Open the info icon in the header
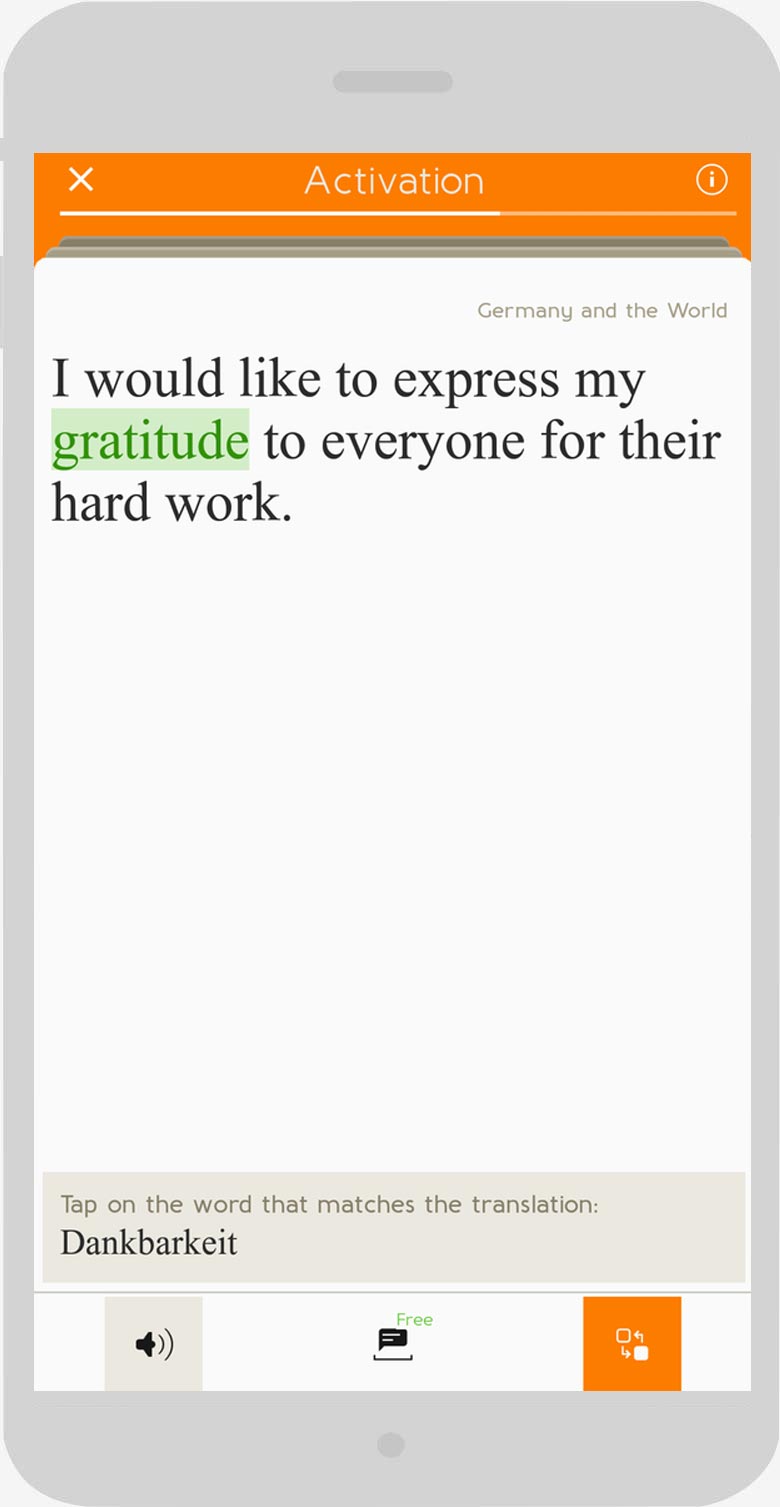This screenshot has height=1507, width=780. click(711, 180)
